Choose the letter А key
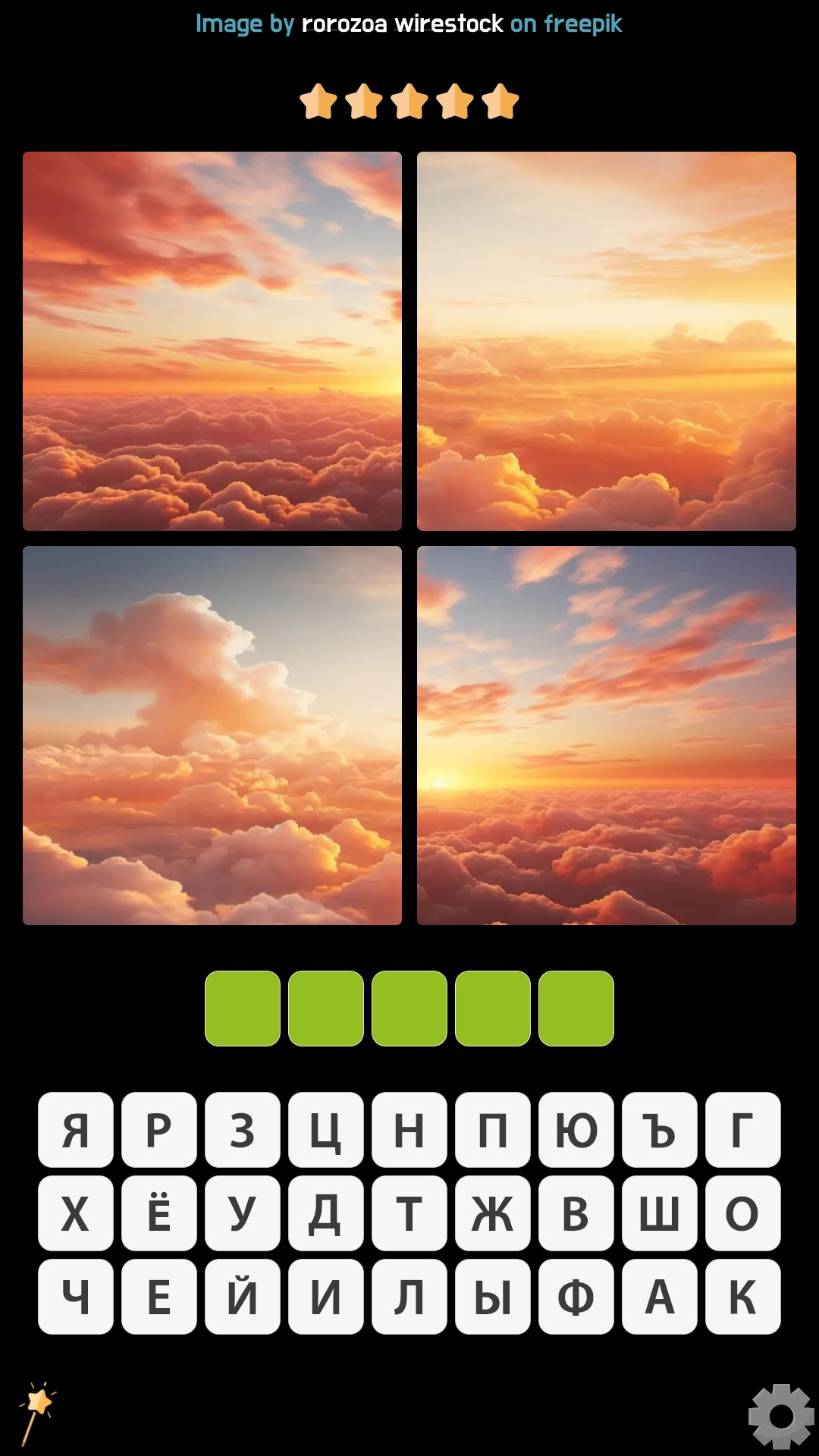The width and height of the screenshot is (819, 1456). pyautogui.click(x=660, y=1297)
